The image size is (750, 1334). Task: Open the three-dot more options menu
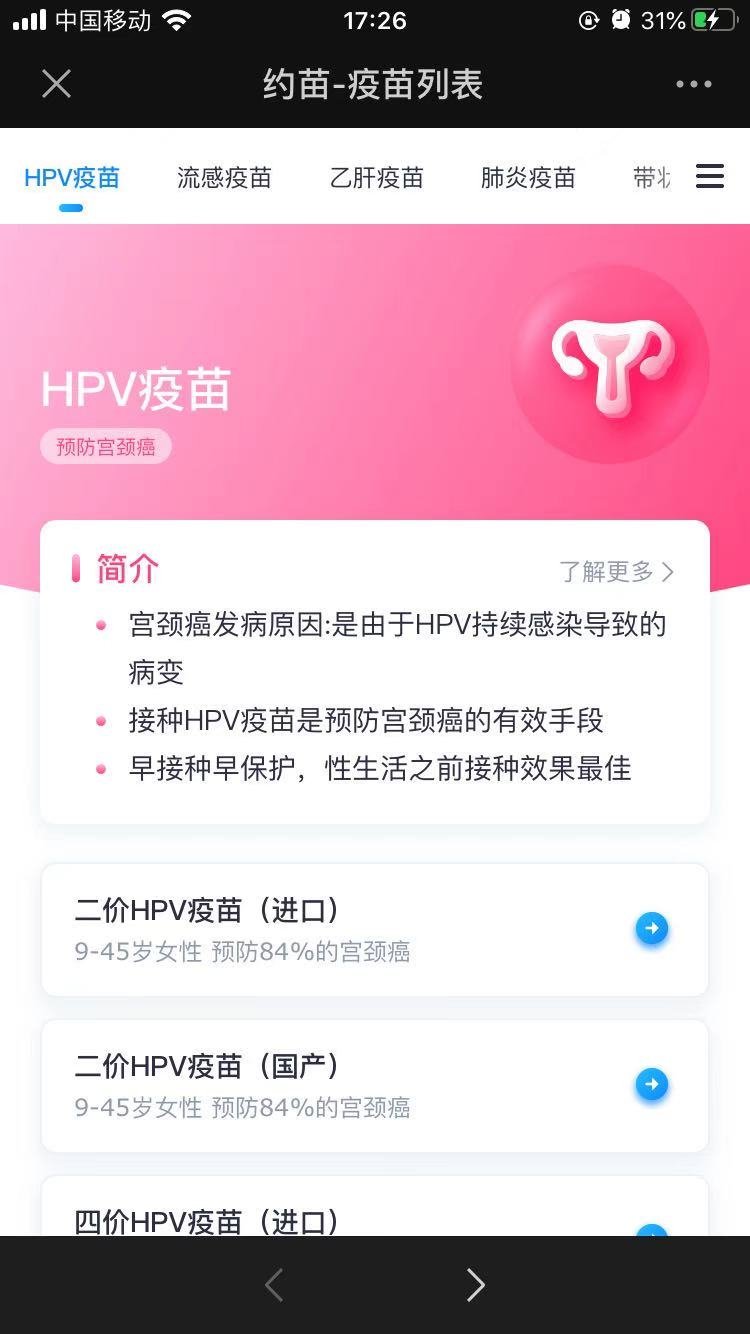pyautogui.click(x=693, y=84)
